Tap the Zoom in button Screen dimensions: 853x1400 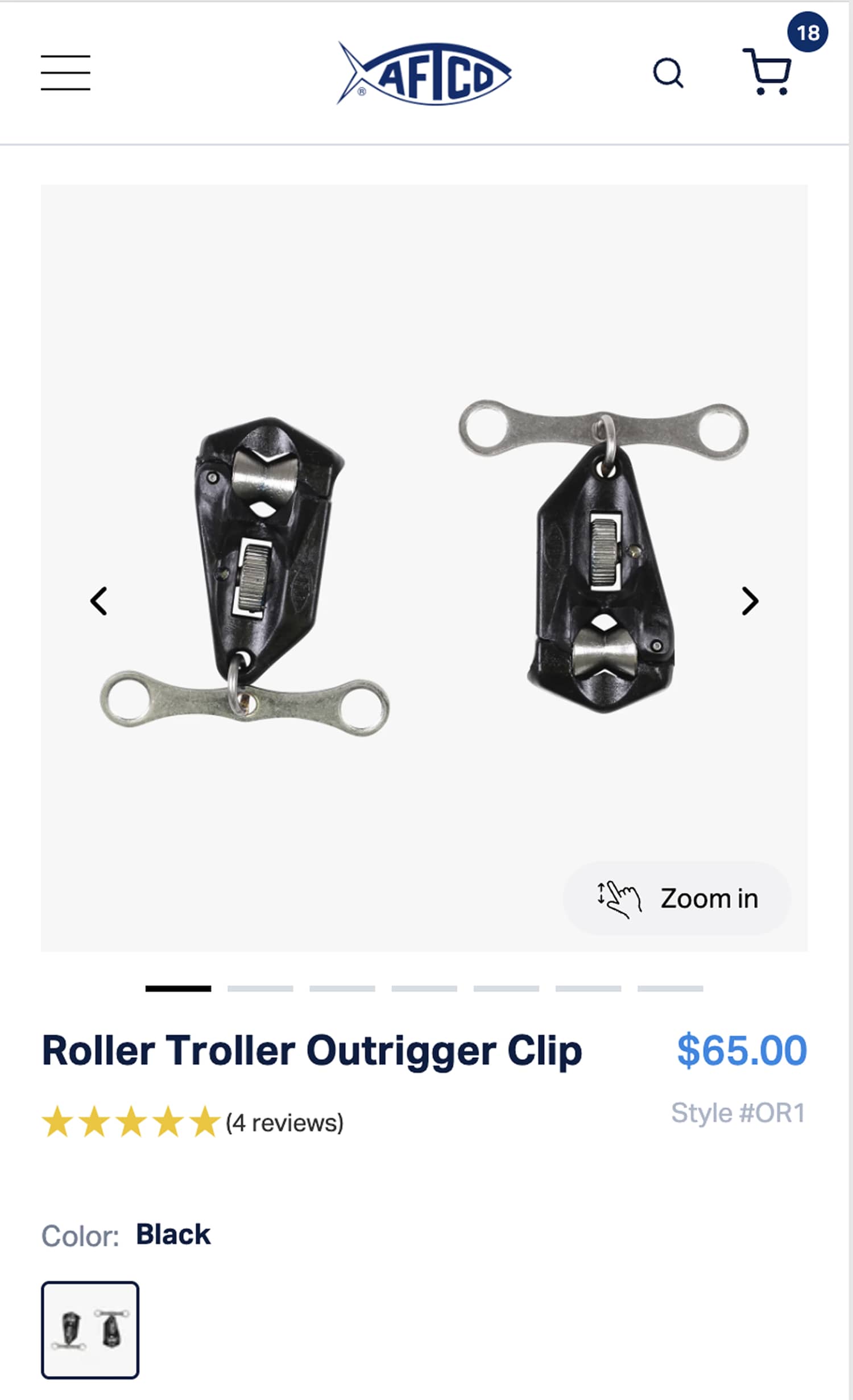pyautogui.click(x=677, y=899)
